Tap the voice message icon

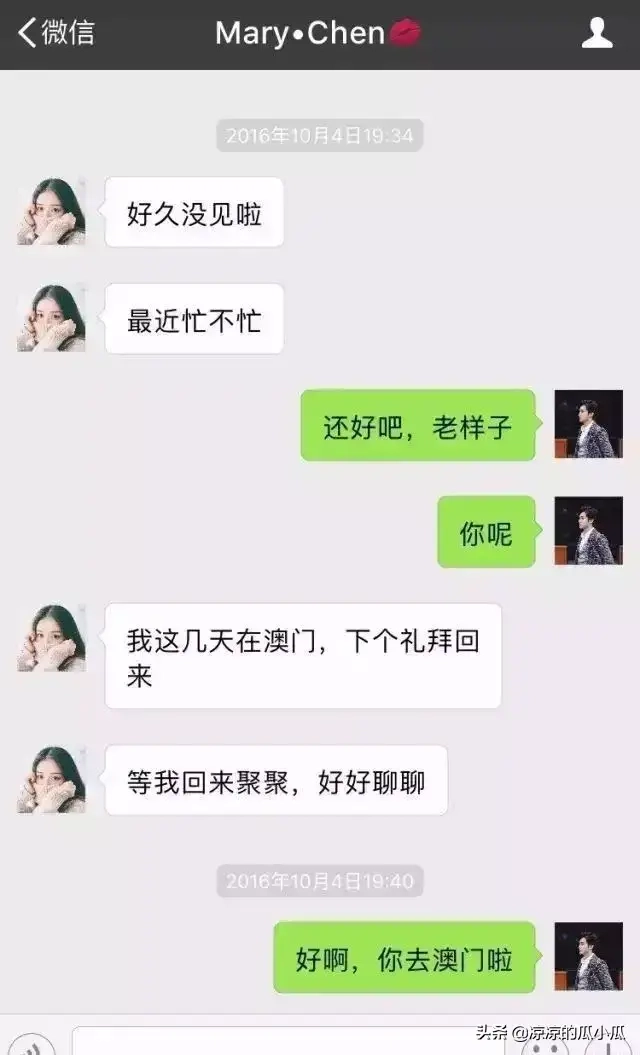tap(30, 1046)
